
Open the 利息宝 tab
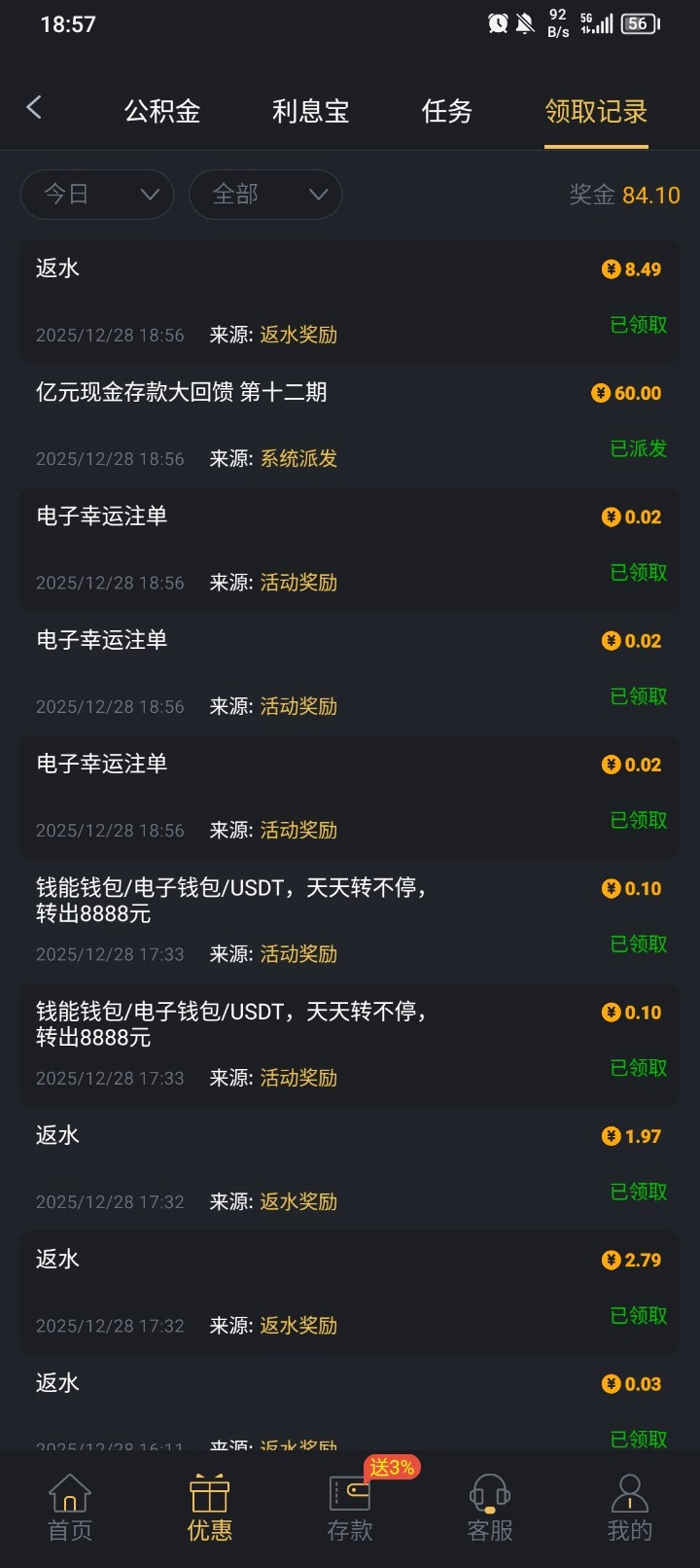(x=310, y=111)
